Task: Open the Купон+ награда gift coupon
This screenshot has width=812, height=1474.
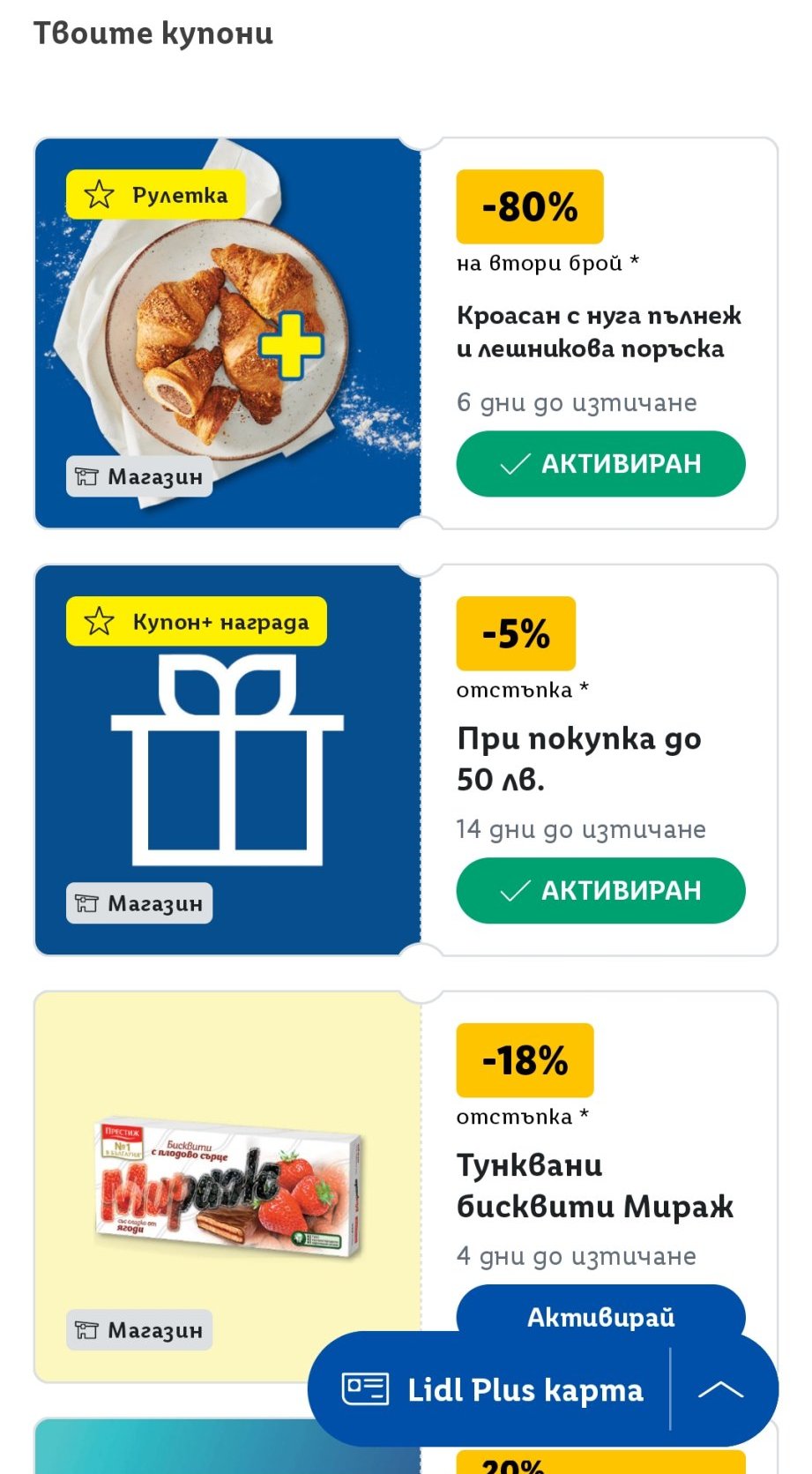Action: click(227, 759)
